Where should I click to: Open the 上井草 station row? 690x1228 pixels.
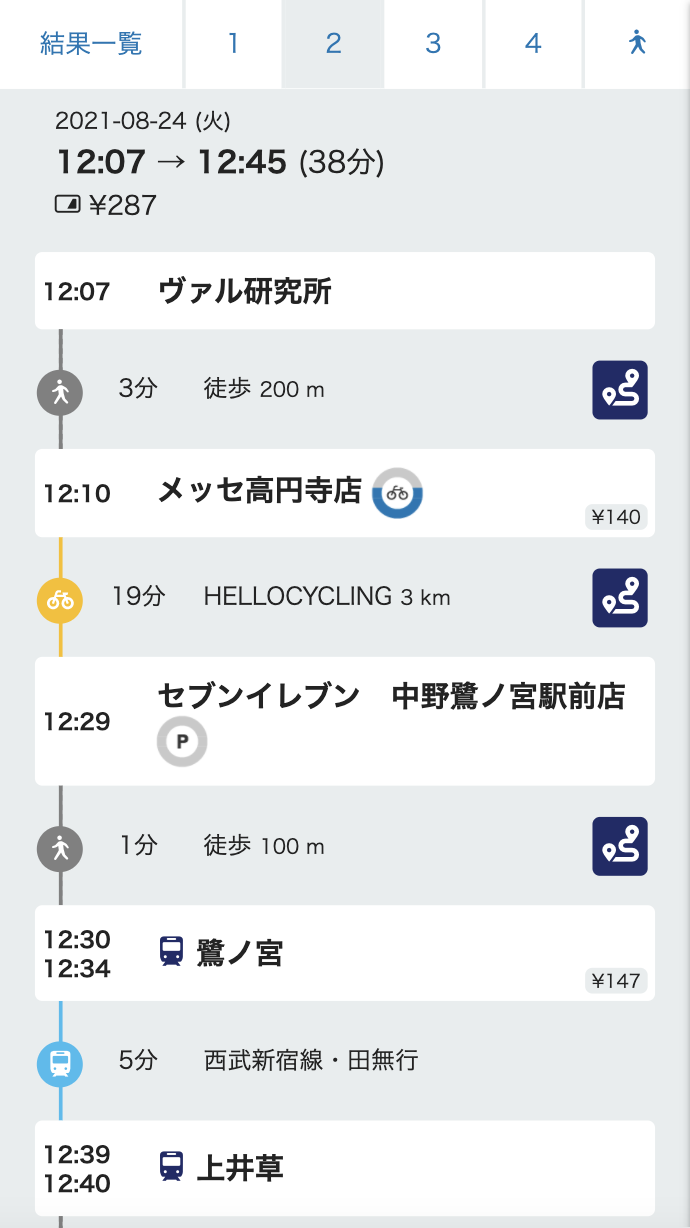(345, 1168)
